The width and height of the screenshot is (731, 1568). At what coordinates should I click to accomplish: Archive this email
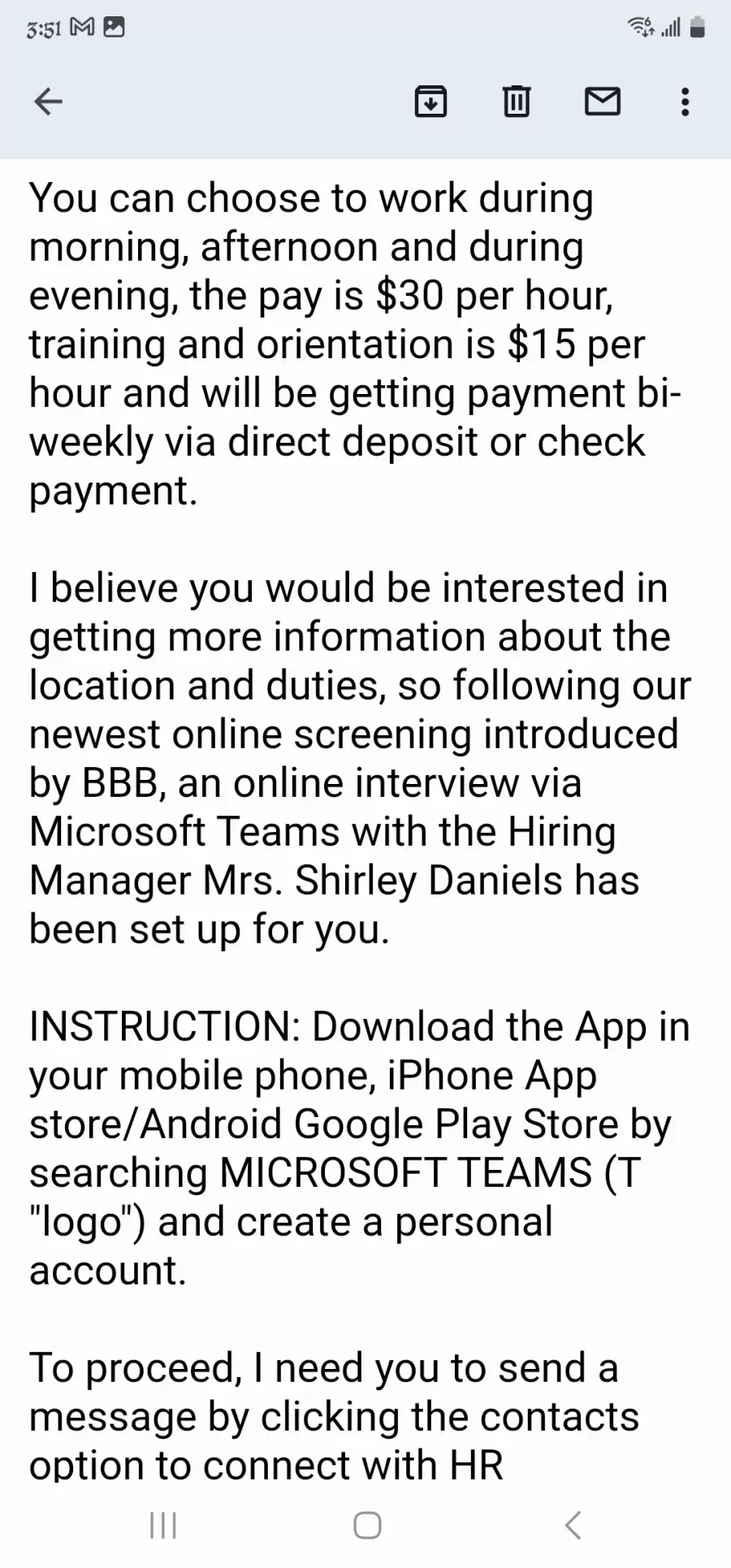point(430,102)
